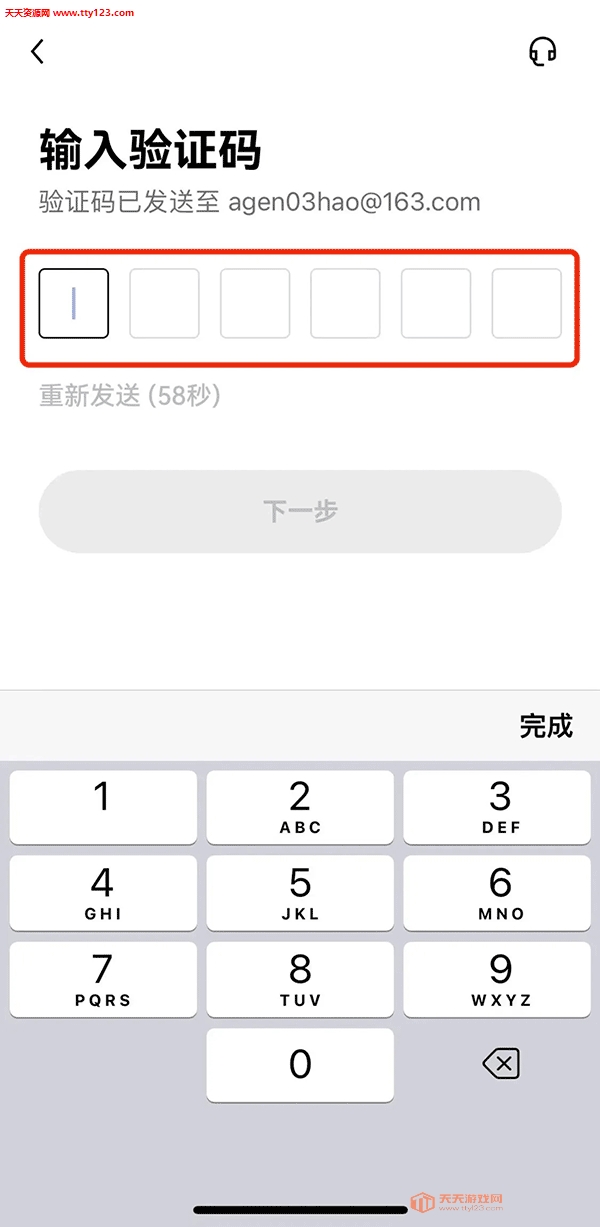Focus the first verification code box
Viewport: 600px width, 1227px height.
pos(74,303)
